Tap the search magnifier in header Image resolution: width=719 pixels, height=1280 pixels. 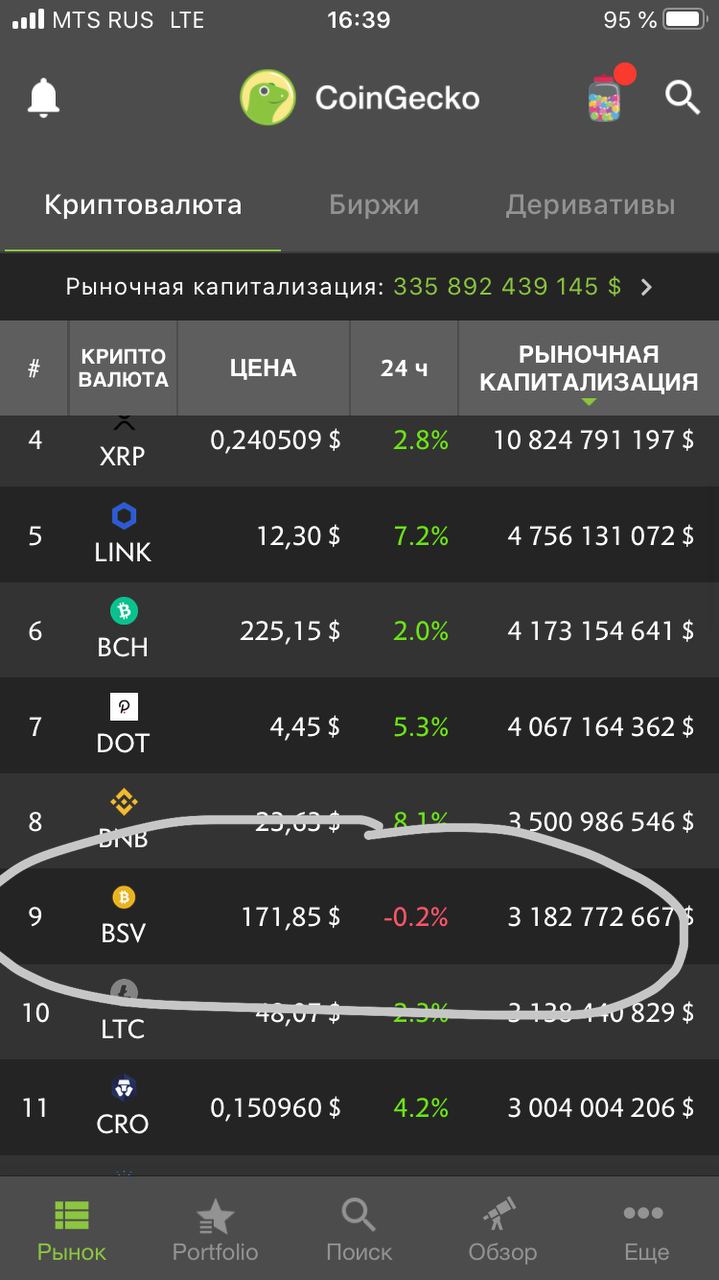click(x=682, y=97)
